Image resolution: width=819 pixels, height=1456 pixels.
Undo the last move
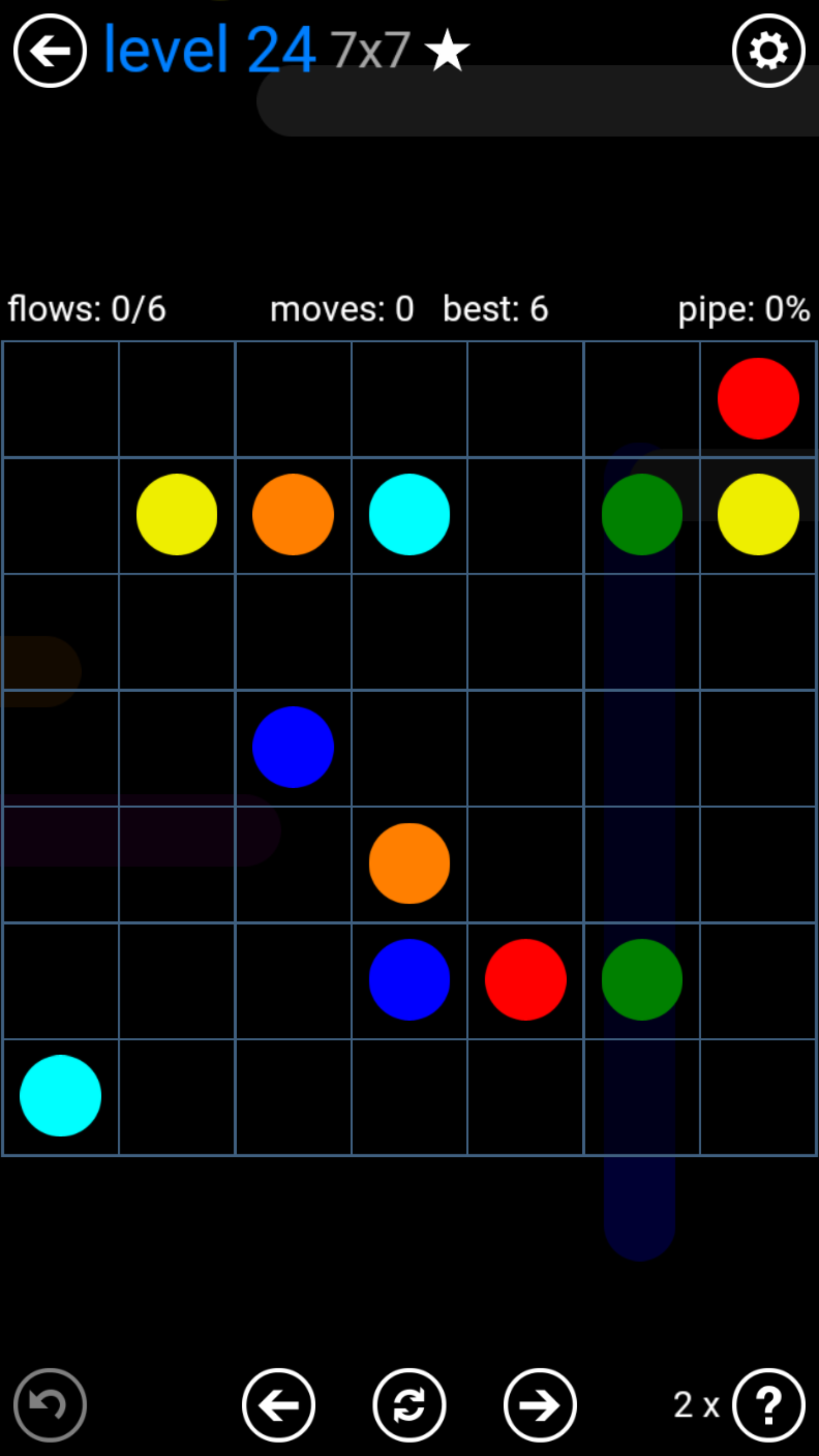point(50,1405)
